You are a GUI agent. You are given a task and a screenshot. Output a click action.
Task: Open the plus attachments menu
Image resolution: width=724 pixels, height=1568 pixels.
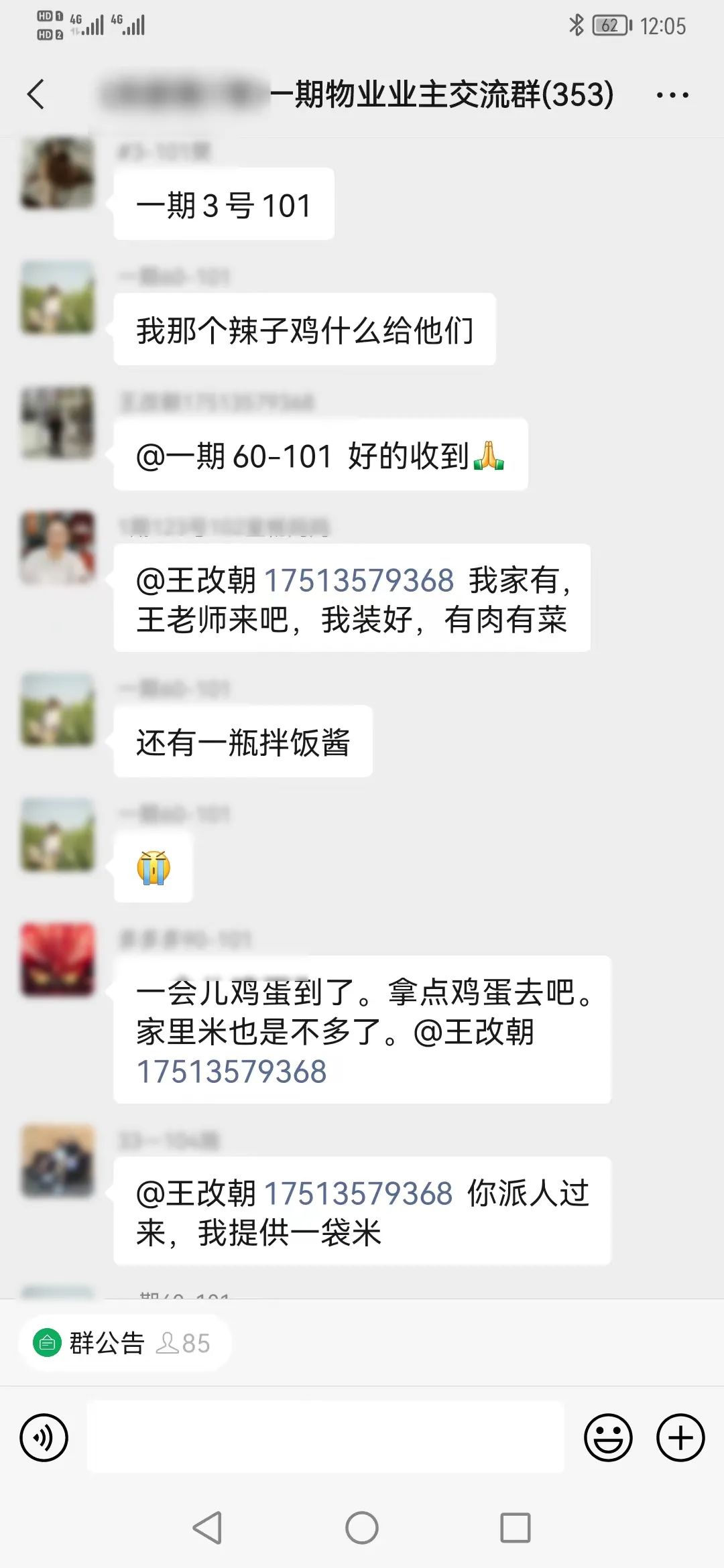point(680,1437)
